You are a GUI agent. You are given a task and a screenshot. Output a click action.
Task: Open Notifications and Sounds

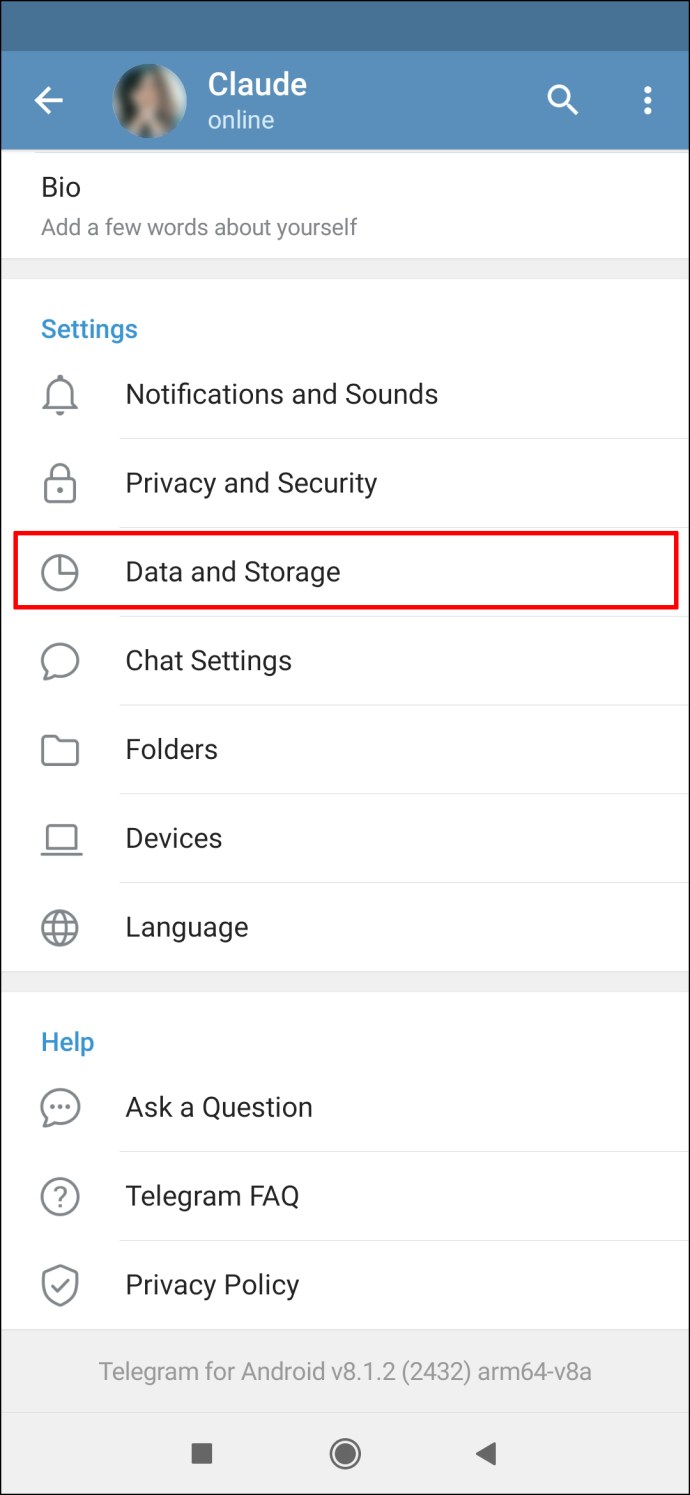(x=345, y=394)
